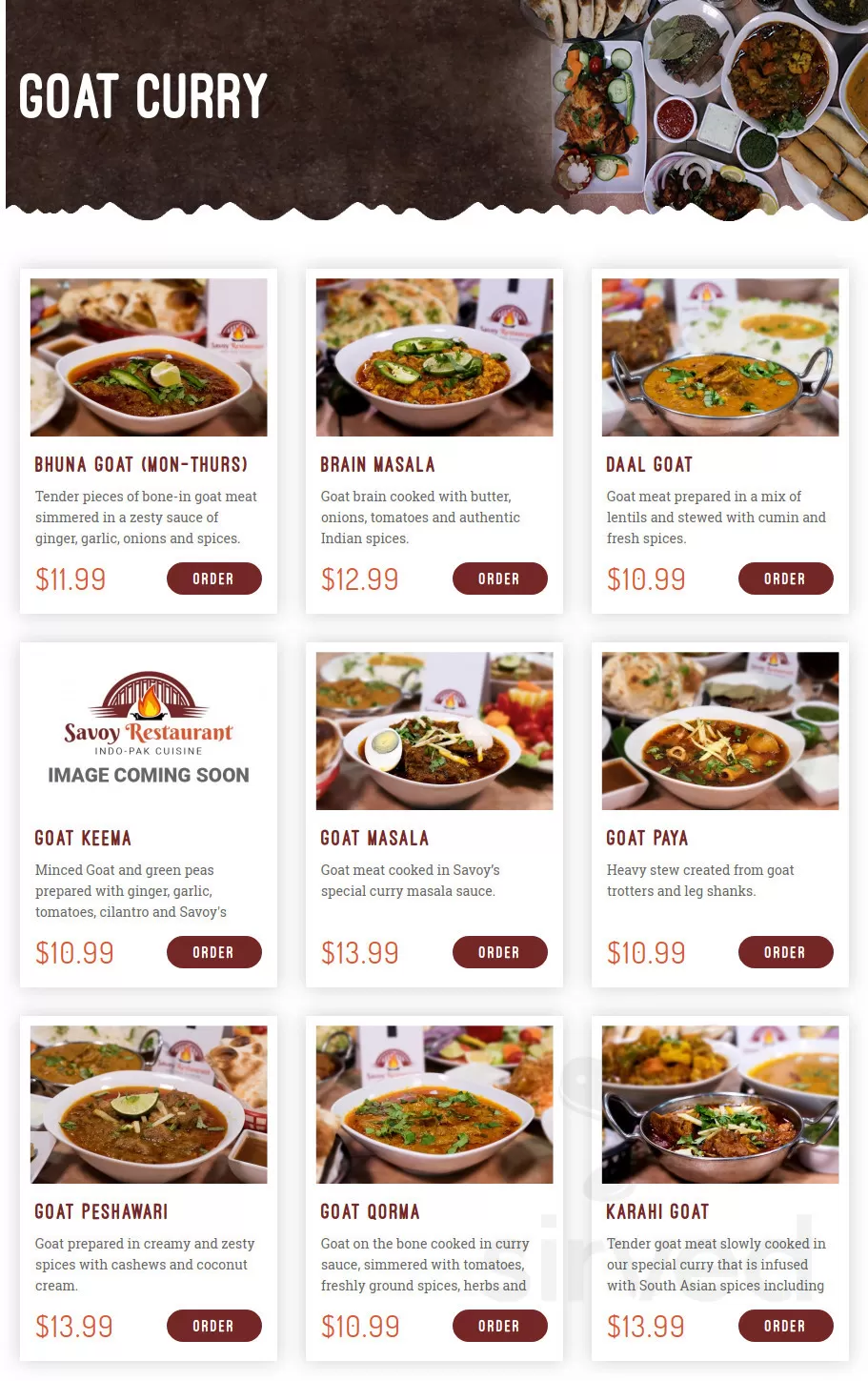Image resolution: width=868 pixels, height=1381 pixels.
Task: Open the Goat Paya dish photo
Action: [720, 731]
